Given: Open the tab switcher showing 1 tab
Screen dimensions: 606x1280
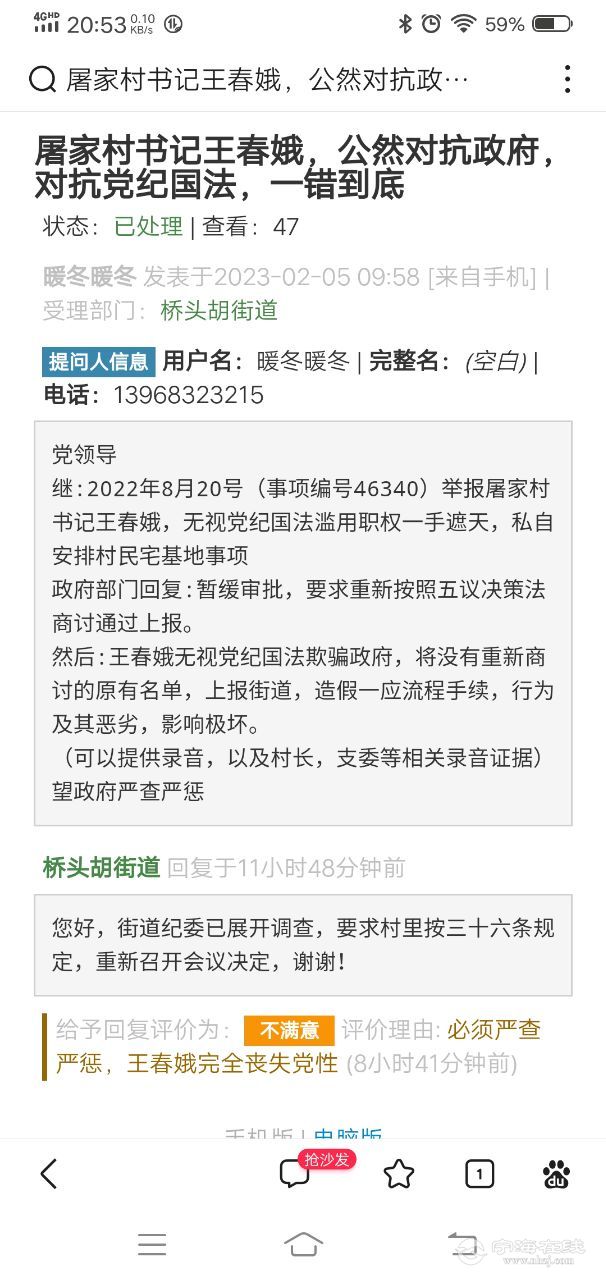Looking at the screenshot, I should click(x=479, y=1174).
